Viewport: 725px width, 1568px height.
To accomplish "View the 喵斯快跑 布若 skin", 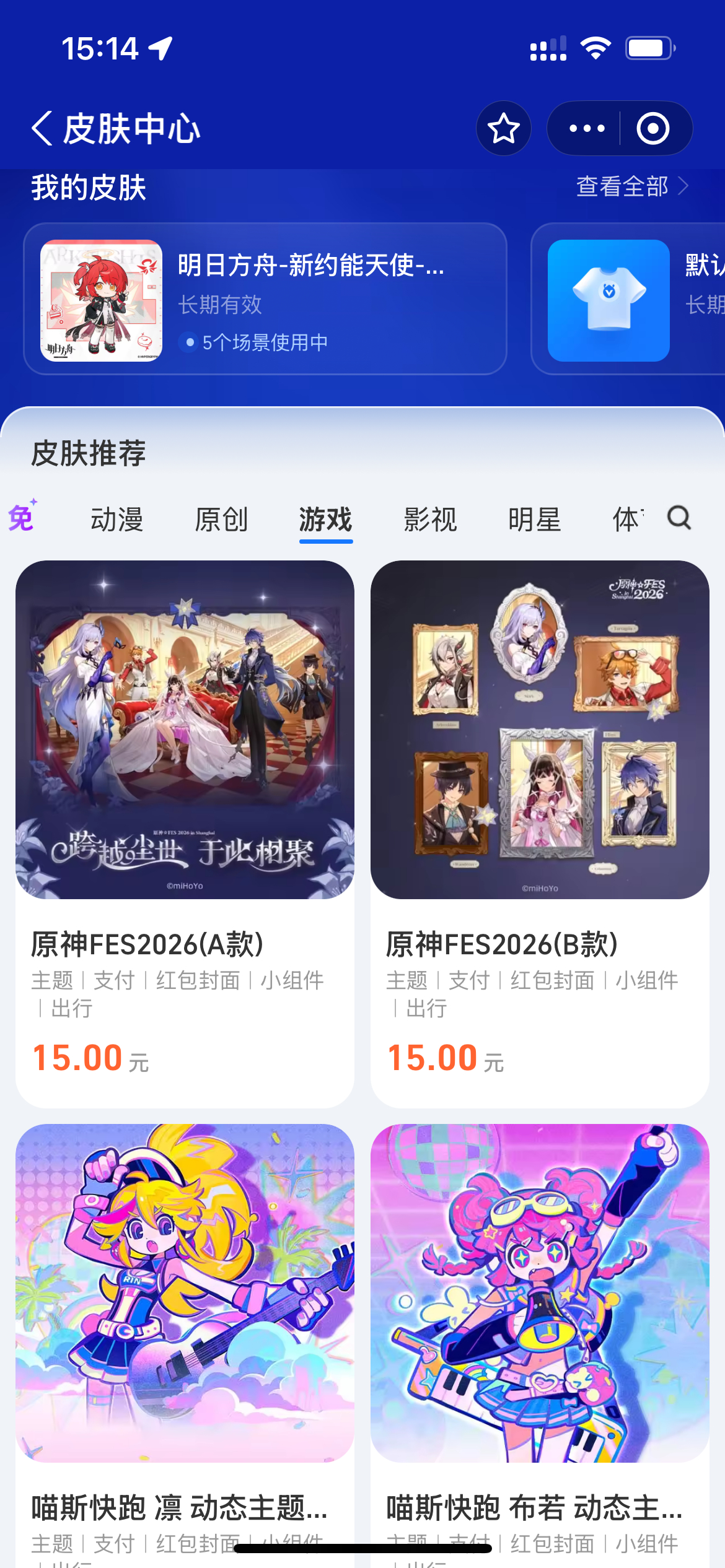I will tap(540, 1331).
